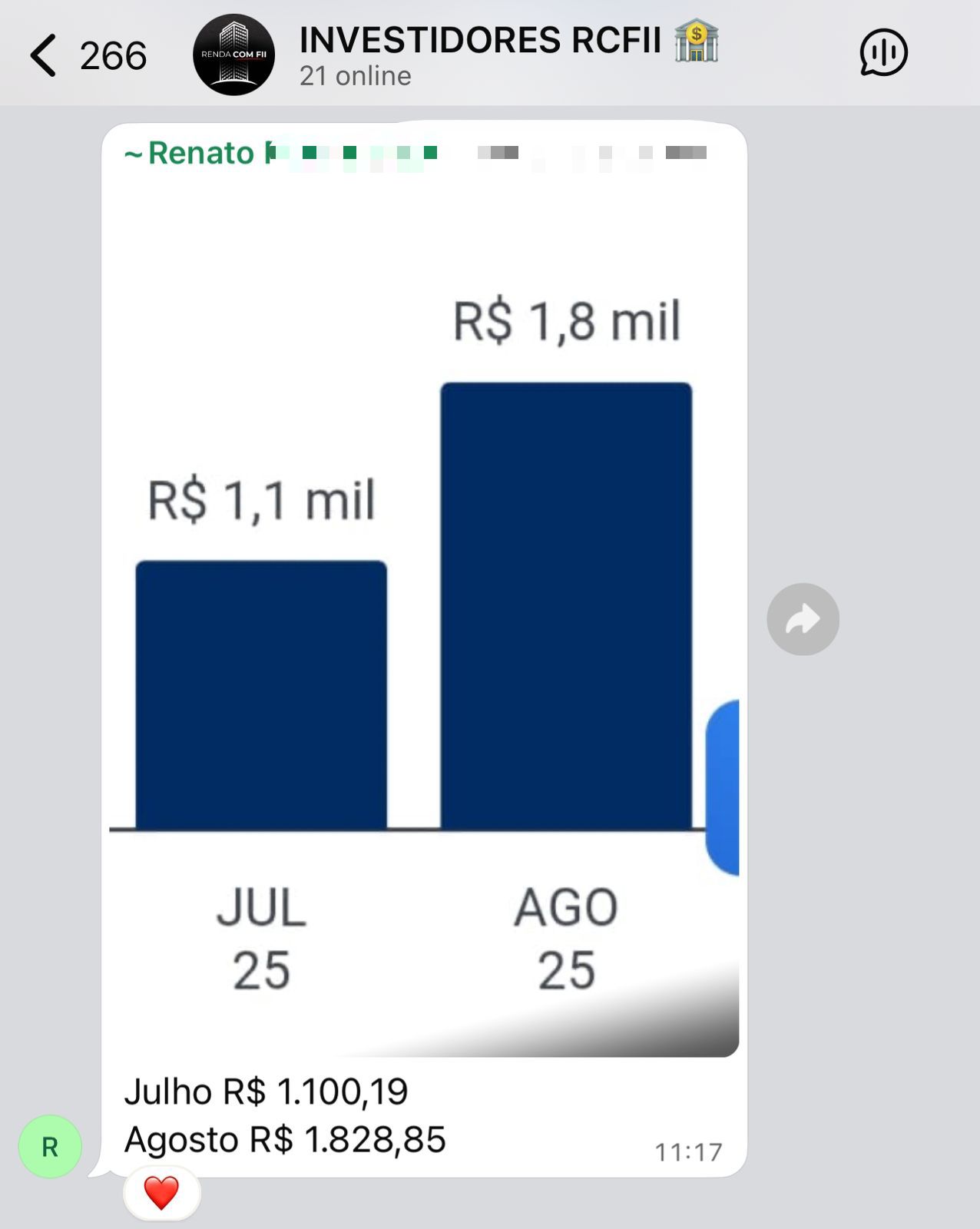The width and height of the screenshot is (980, 1229).
Task: Open INVESTIDORES RCFII group info
Action: [x=479, y=54]
